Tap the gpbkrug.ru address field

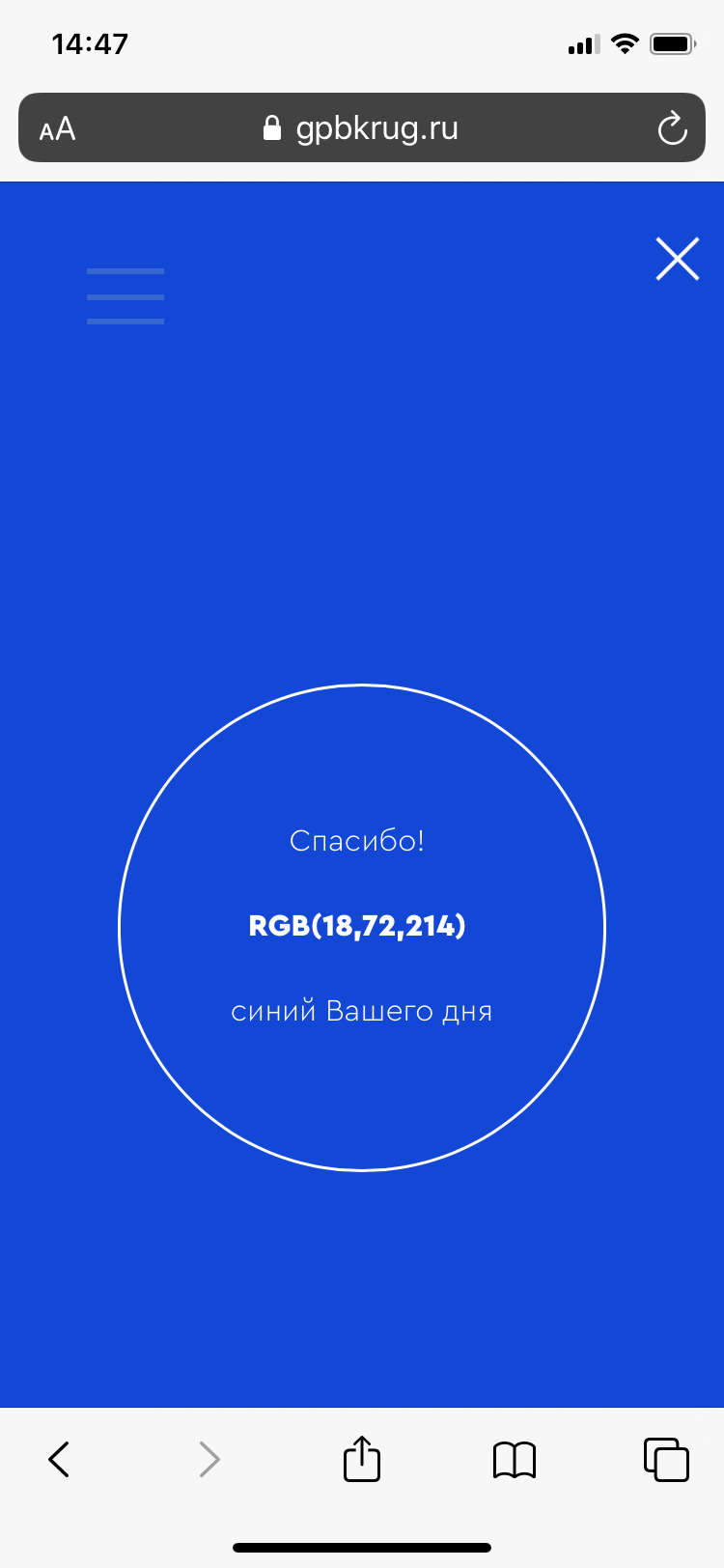pos(362,128)
